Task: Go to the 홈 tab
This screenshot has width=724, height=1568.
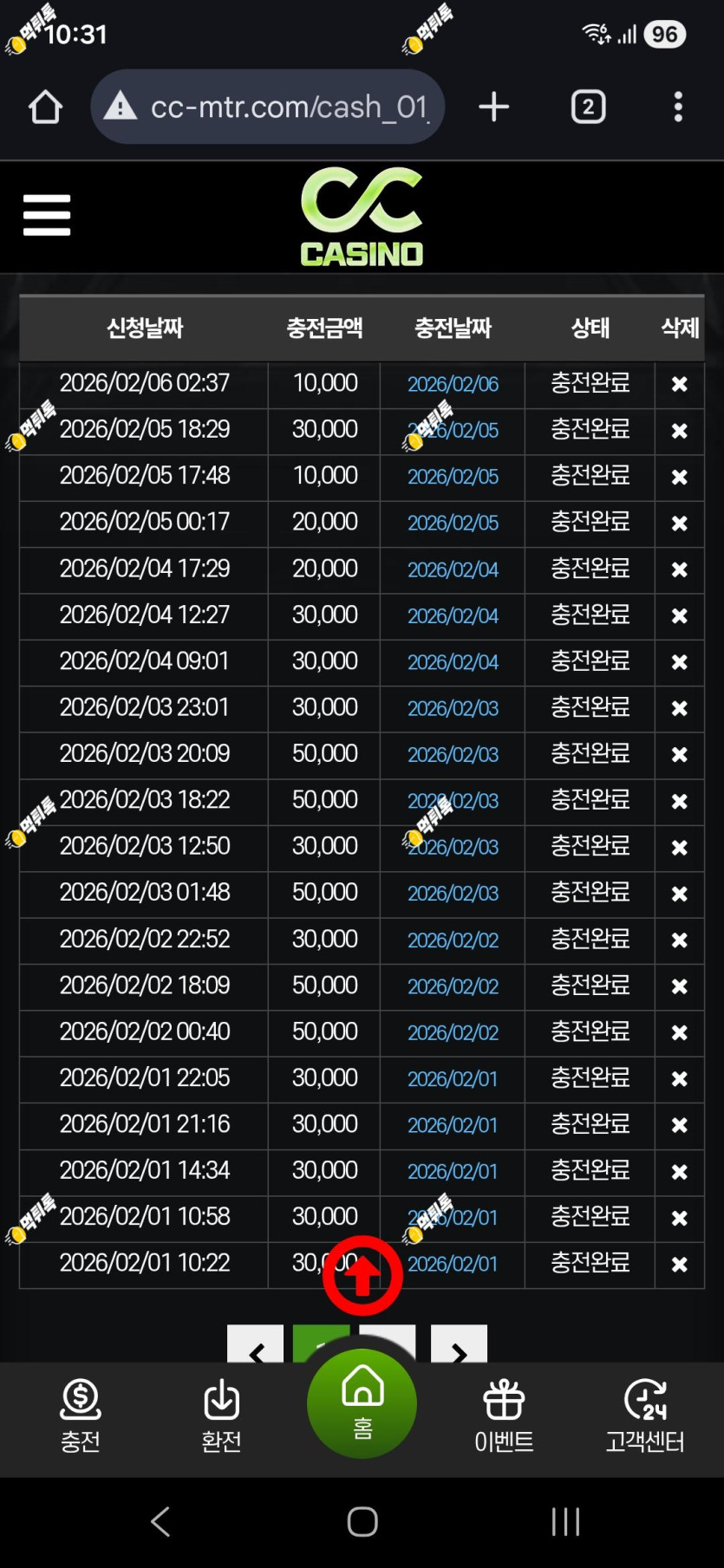Action: tap(362, 1404)
